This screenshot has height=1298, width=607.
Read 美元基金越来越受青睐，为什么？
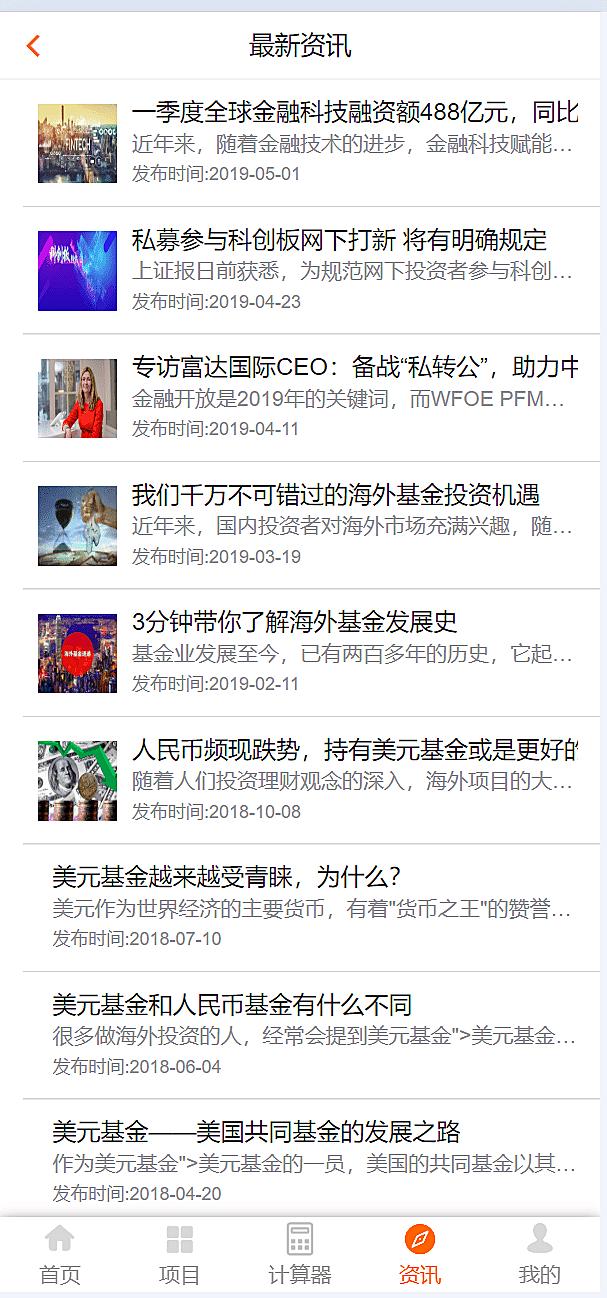point(226,877)
